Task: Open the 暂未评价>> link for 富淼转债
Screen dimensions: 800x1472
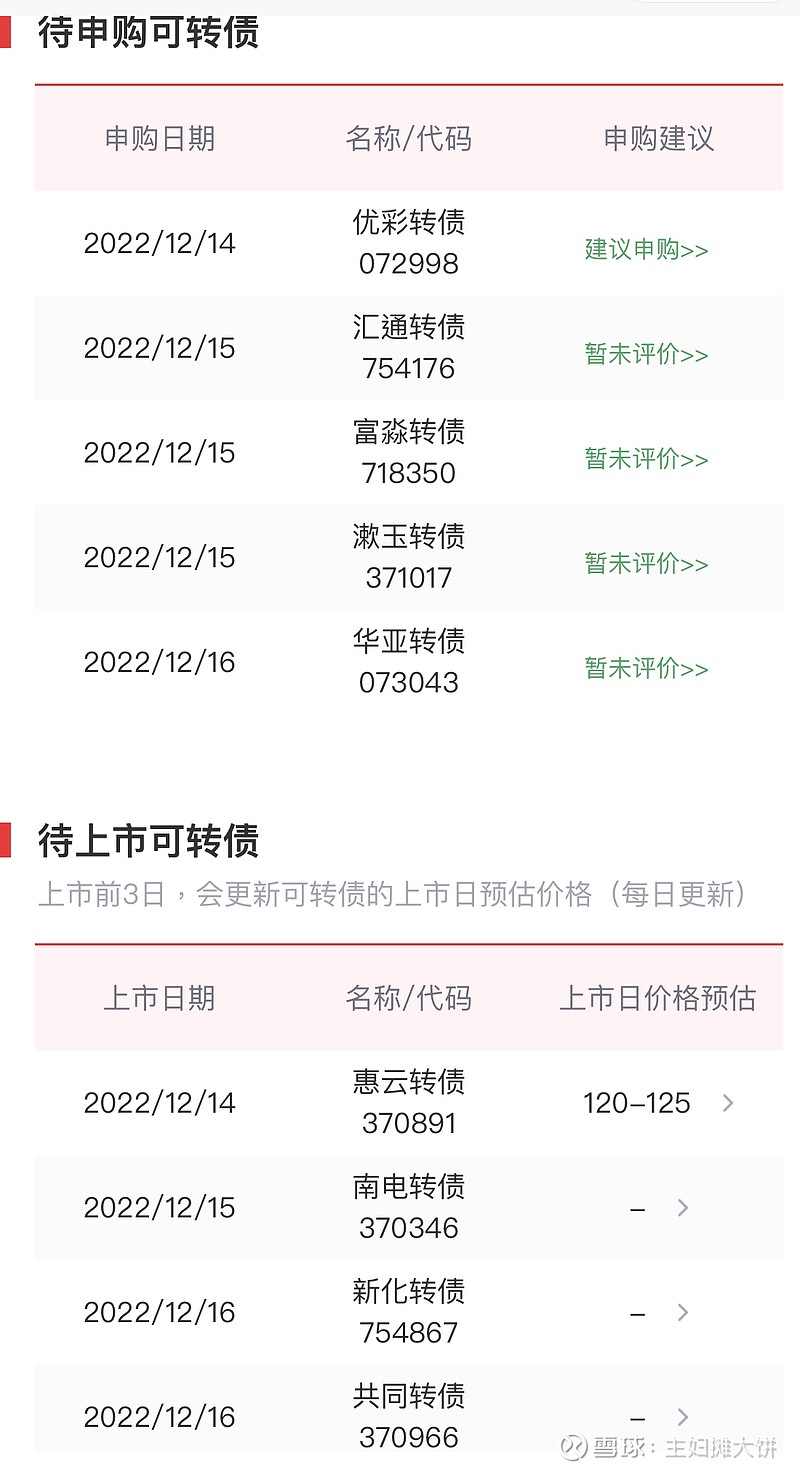Action: click(x=646, y=459)
